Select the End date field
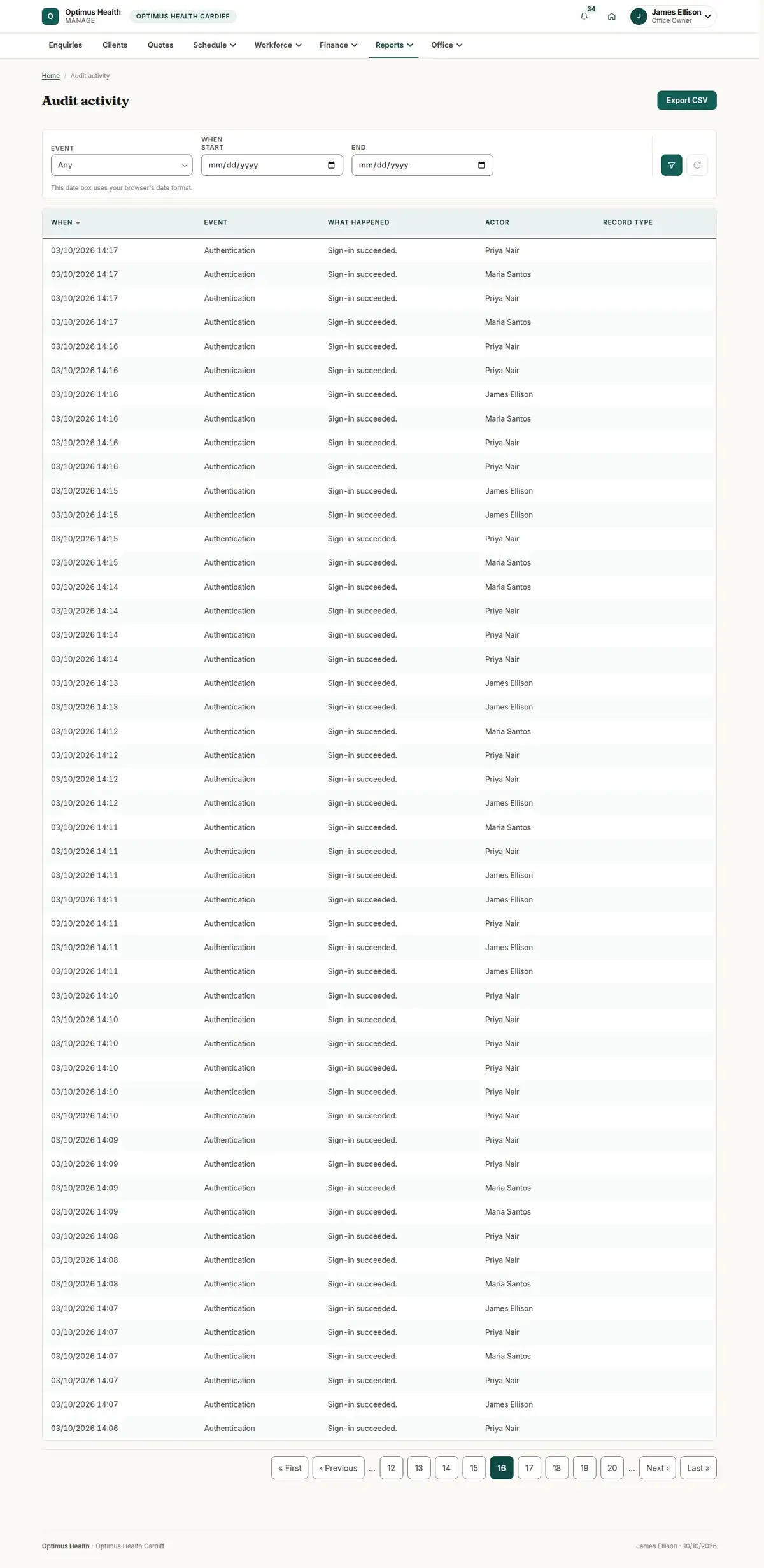Viewport: 764px width, 1568px height. [x=422, y=165]
